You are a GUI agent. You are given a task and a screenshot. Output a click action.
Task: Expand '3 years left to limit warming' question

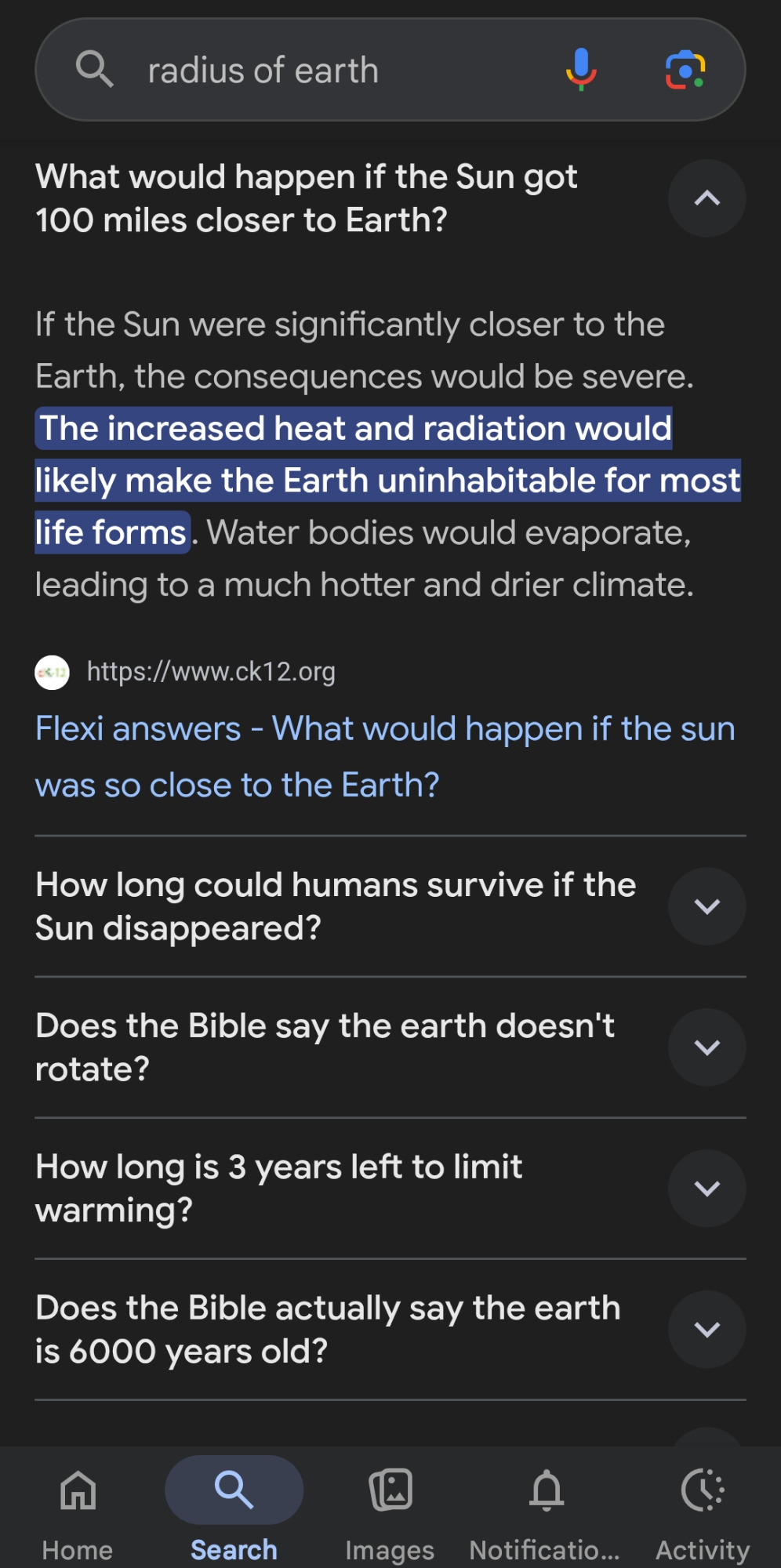707,1189
